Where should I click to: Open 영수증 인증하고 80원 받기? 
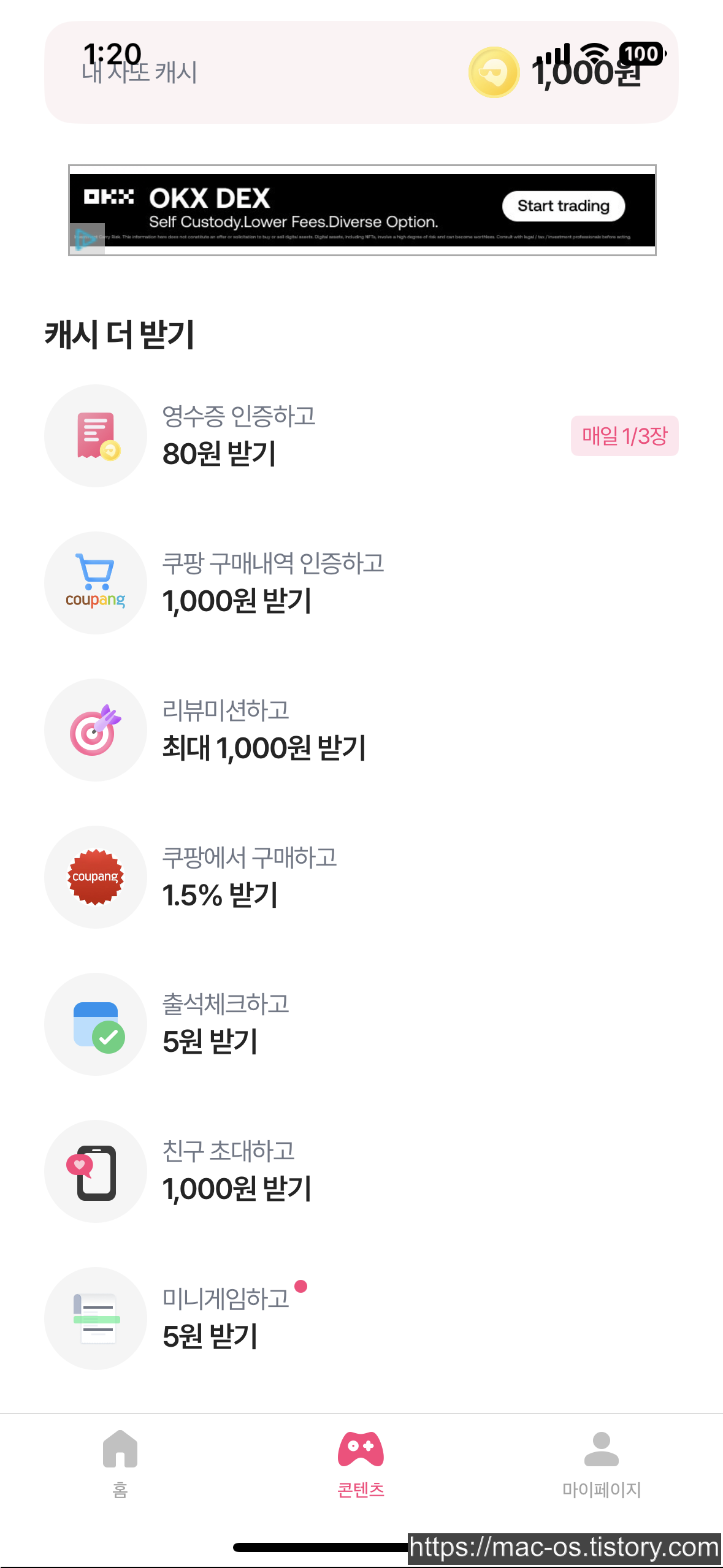click(x=361, y=436)
